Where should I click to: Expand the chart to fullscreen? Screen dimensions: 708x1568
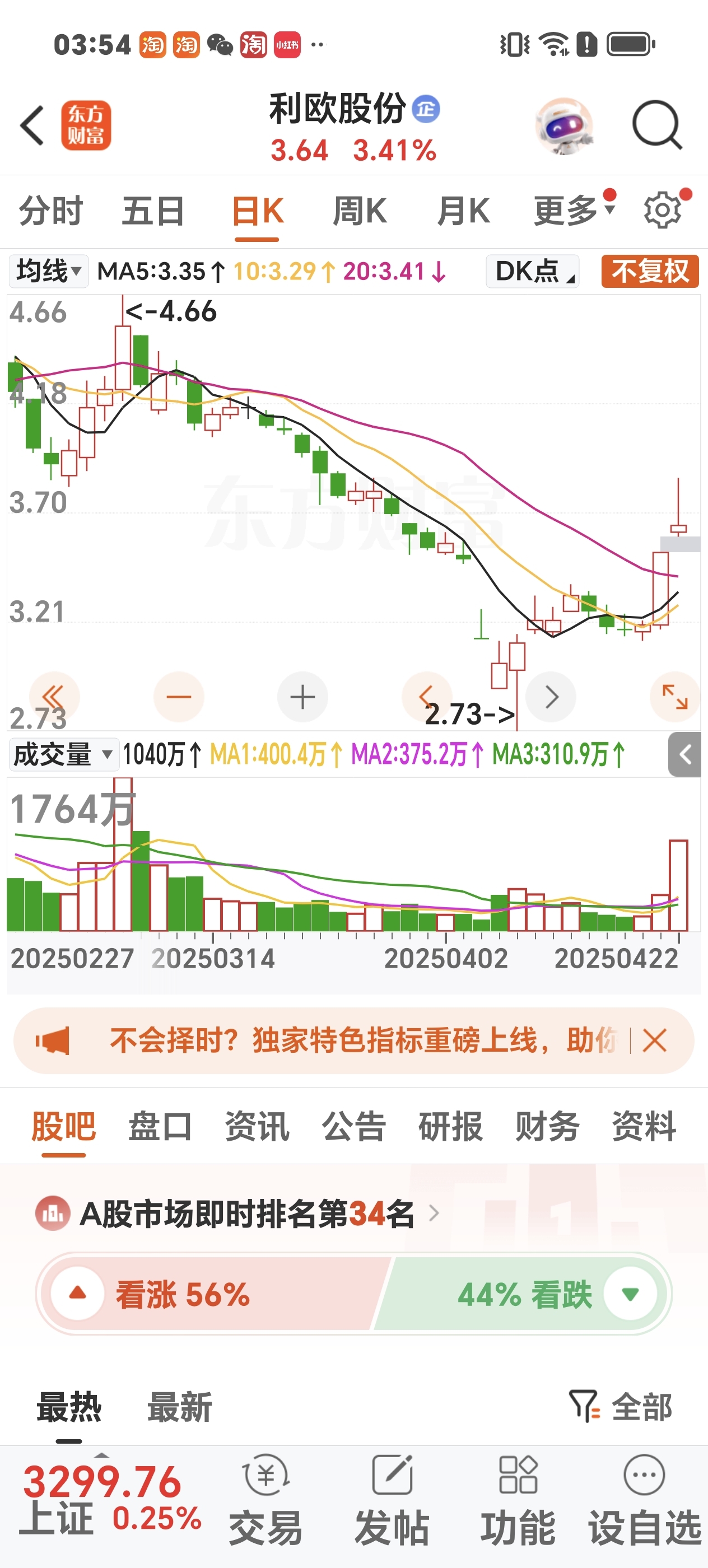point(674,697)
